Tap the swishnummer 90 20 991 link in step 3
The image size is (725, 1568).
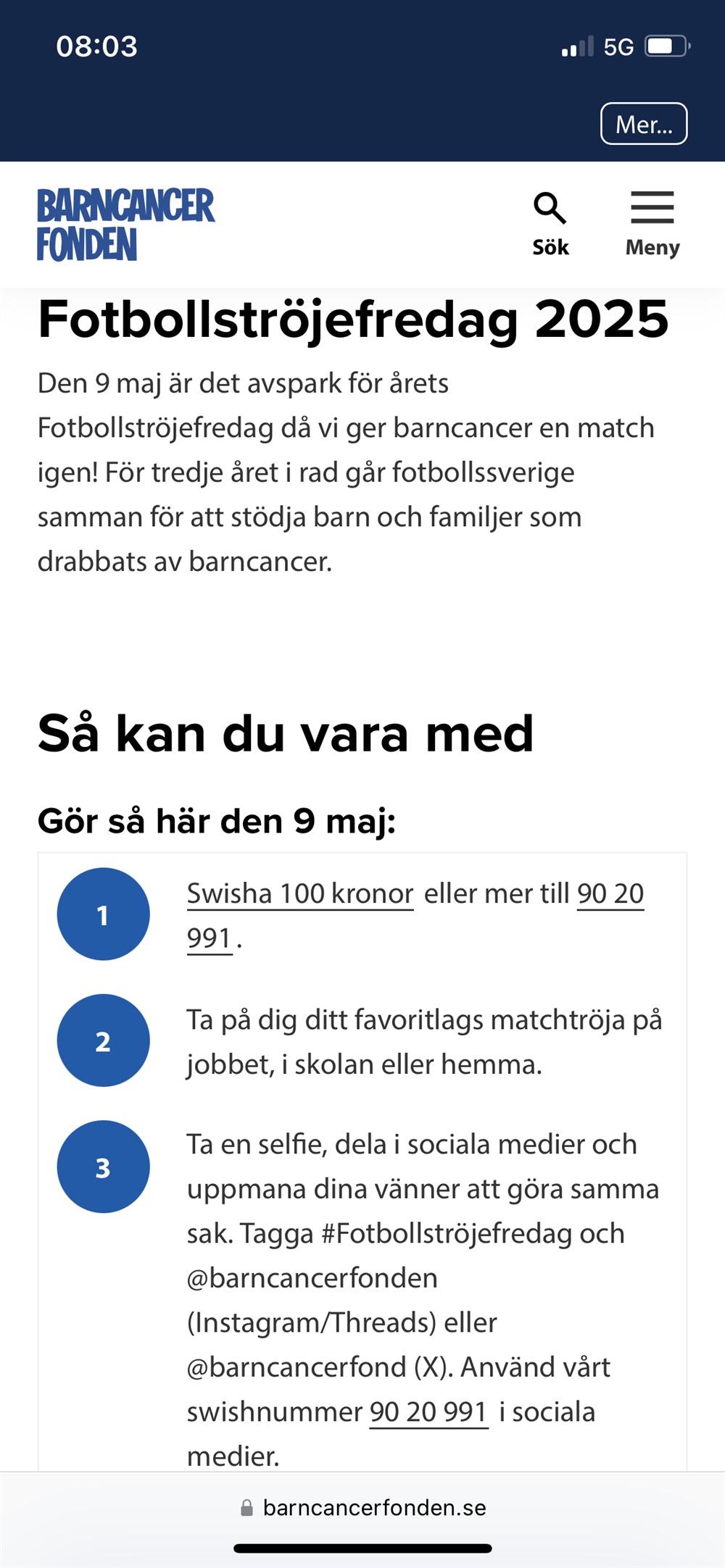[428, 1411]
